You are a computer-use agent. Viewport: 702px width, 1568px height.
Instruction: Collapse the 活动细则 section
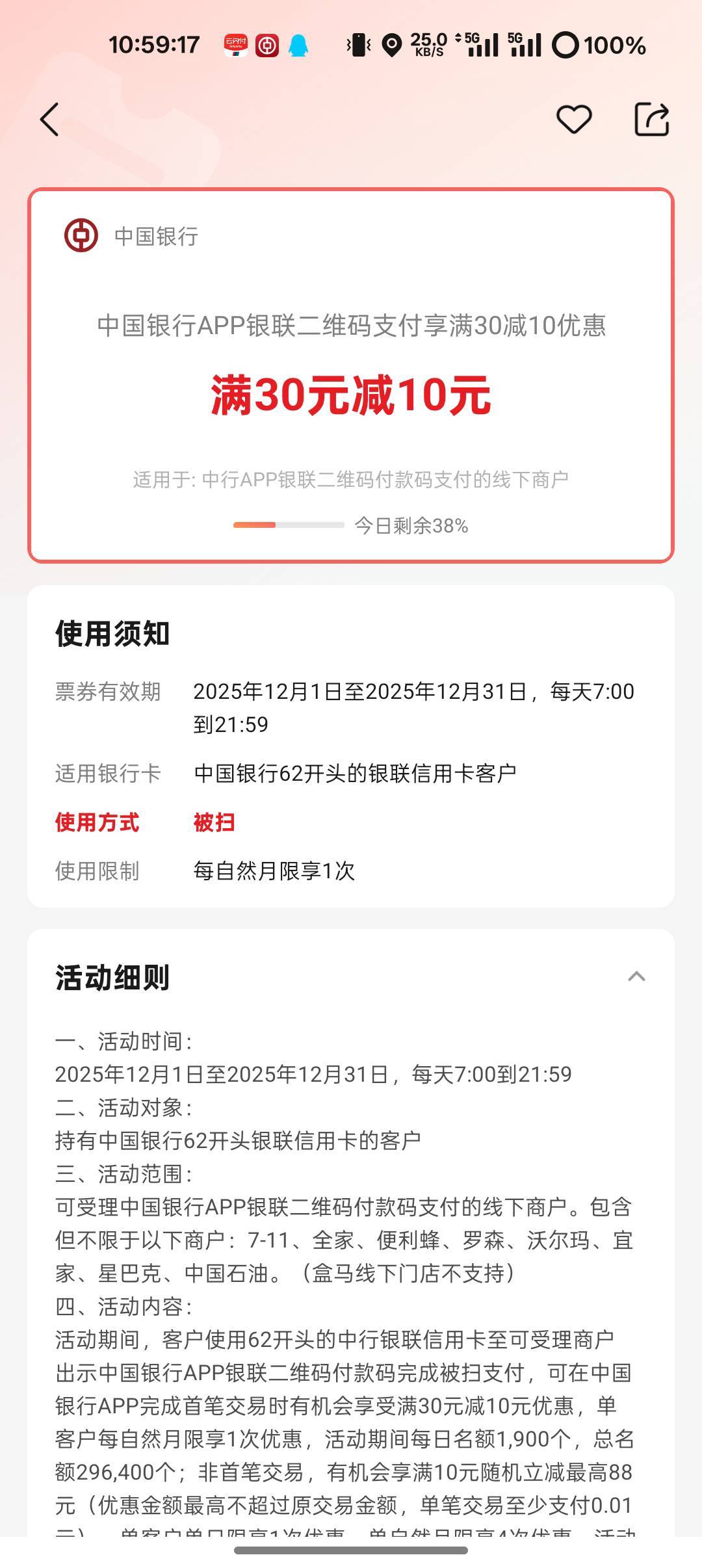coord(636,976)
